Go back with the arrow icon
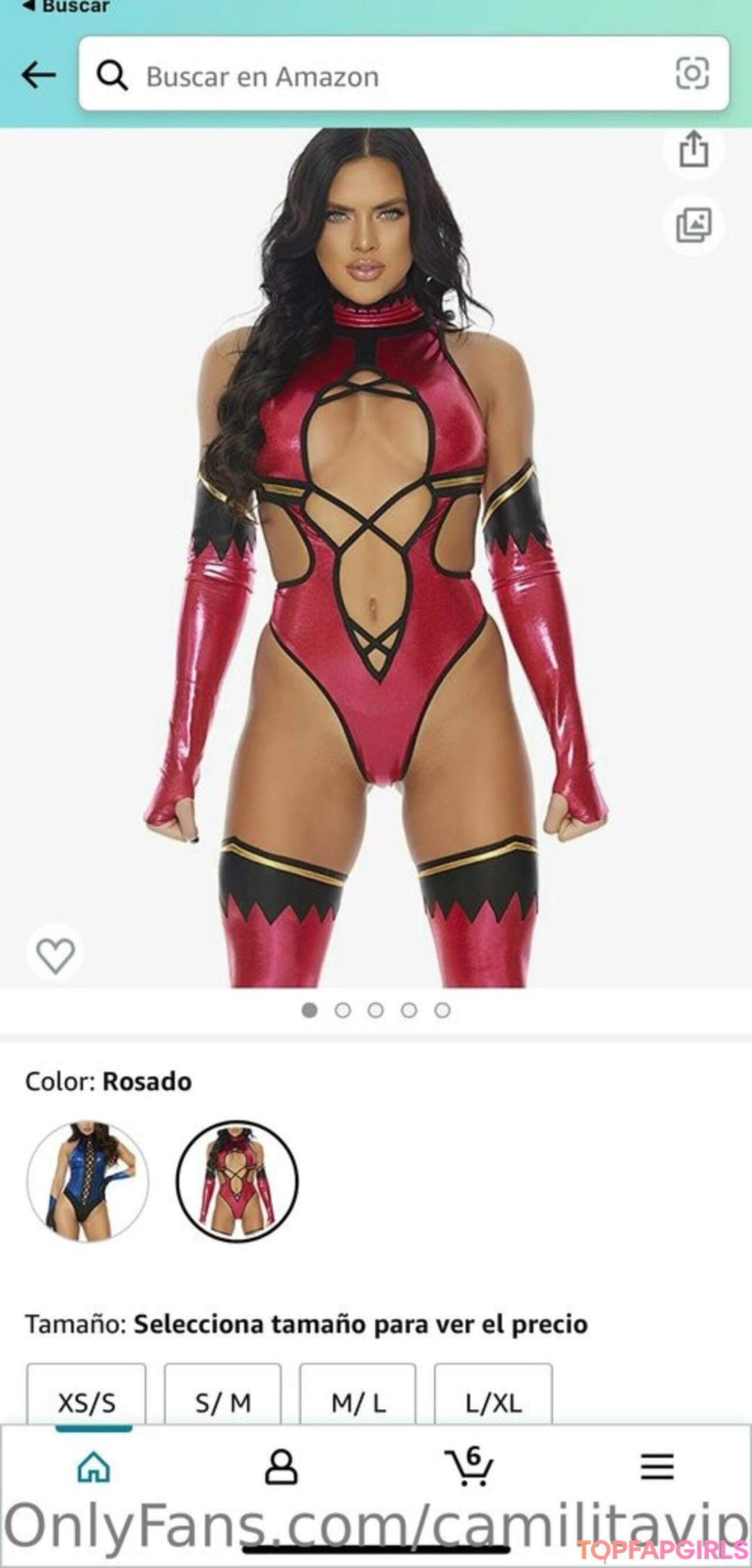The image size is (752, 1568). (38, 75)
